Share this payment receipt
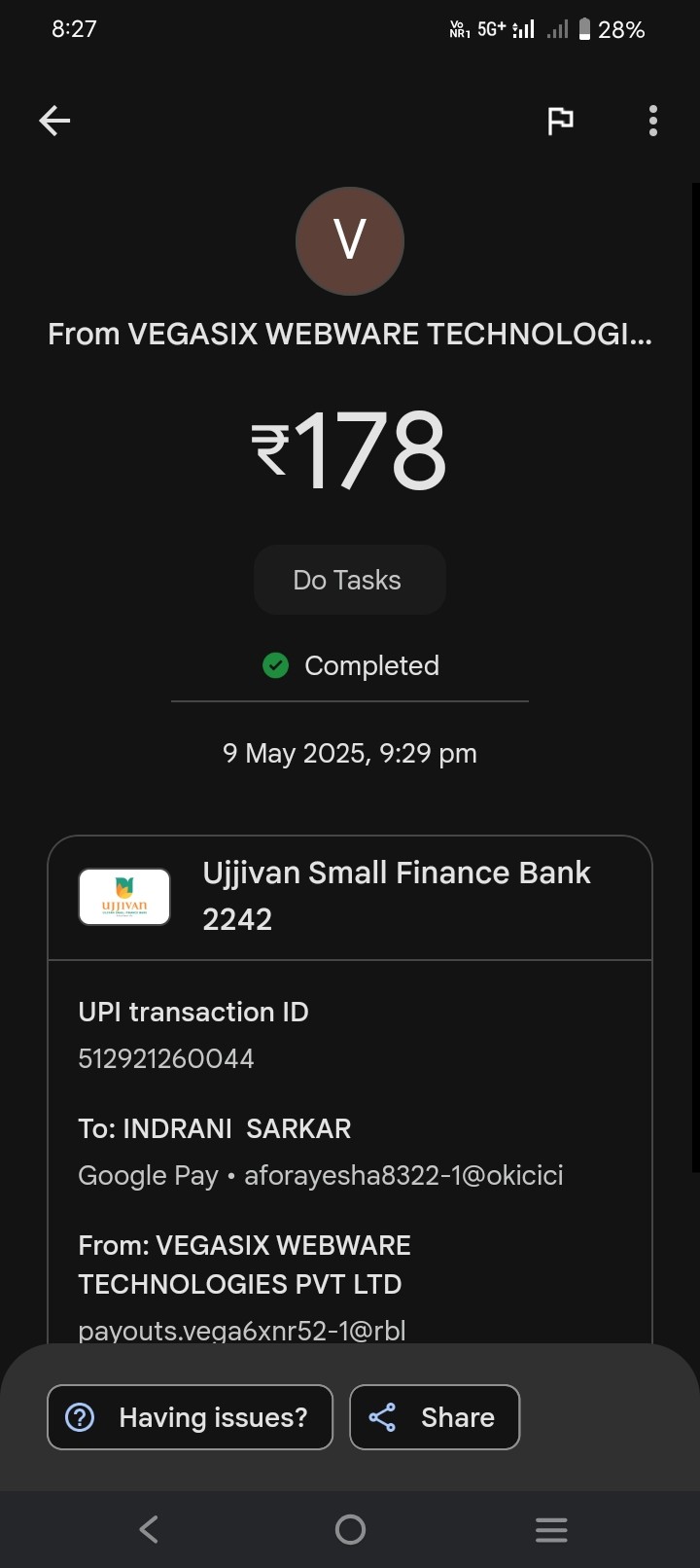700x1568 pixels. 435,1417
